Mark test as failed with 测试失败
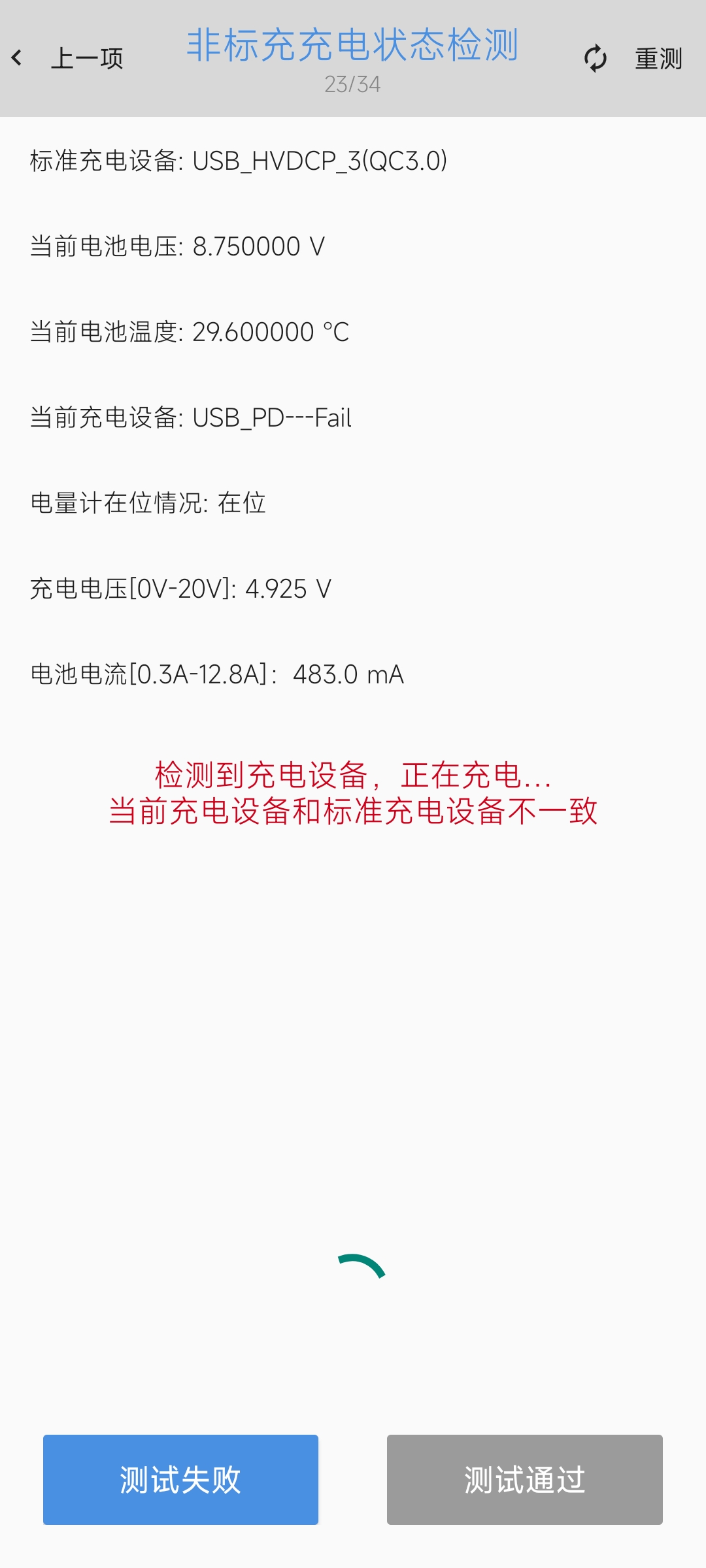The height and width of the screenshot is (1568, 706). pos(180,1480)
